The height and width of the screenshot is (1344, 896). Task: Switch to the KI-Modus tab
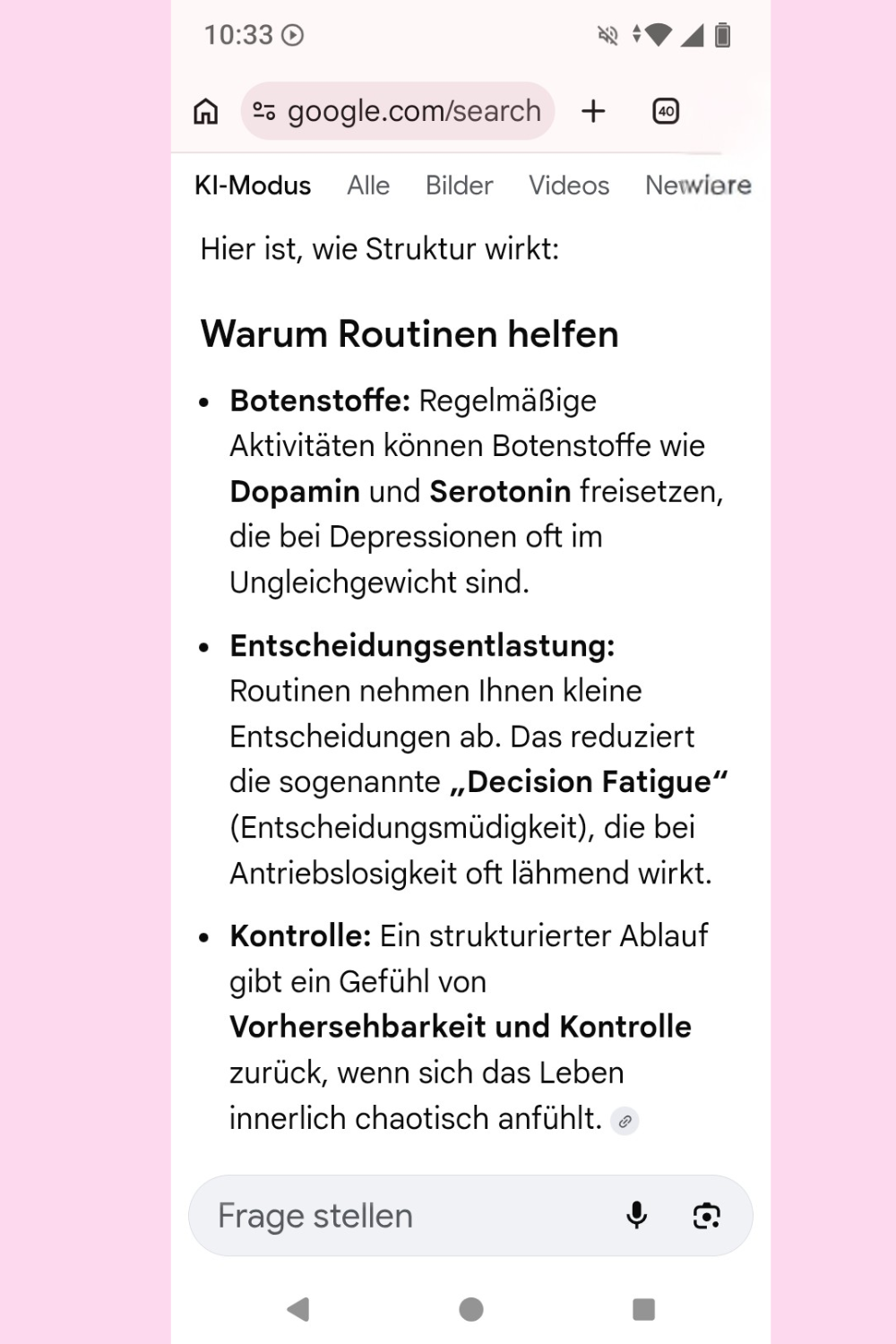[x=253, y=185]
